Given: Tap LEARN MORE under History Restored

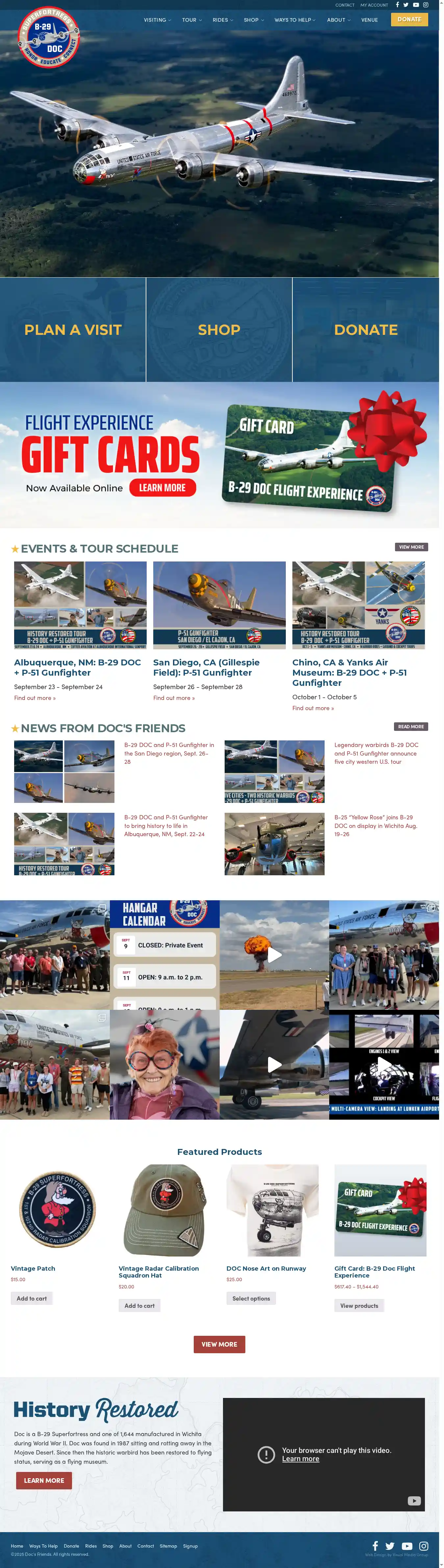Looking at the screenshot, I should pyautogui.click(x=44, y=1481).
